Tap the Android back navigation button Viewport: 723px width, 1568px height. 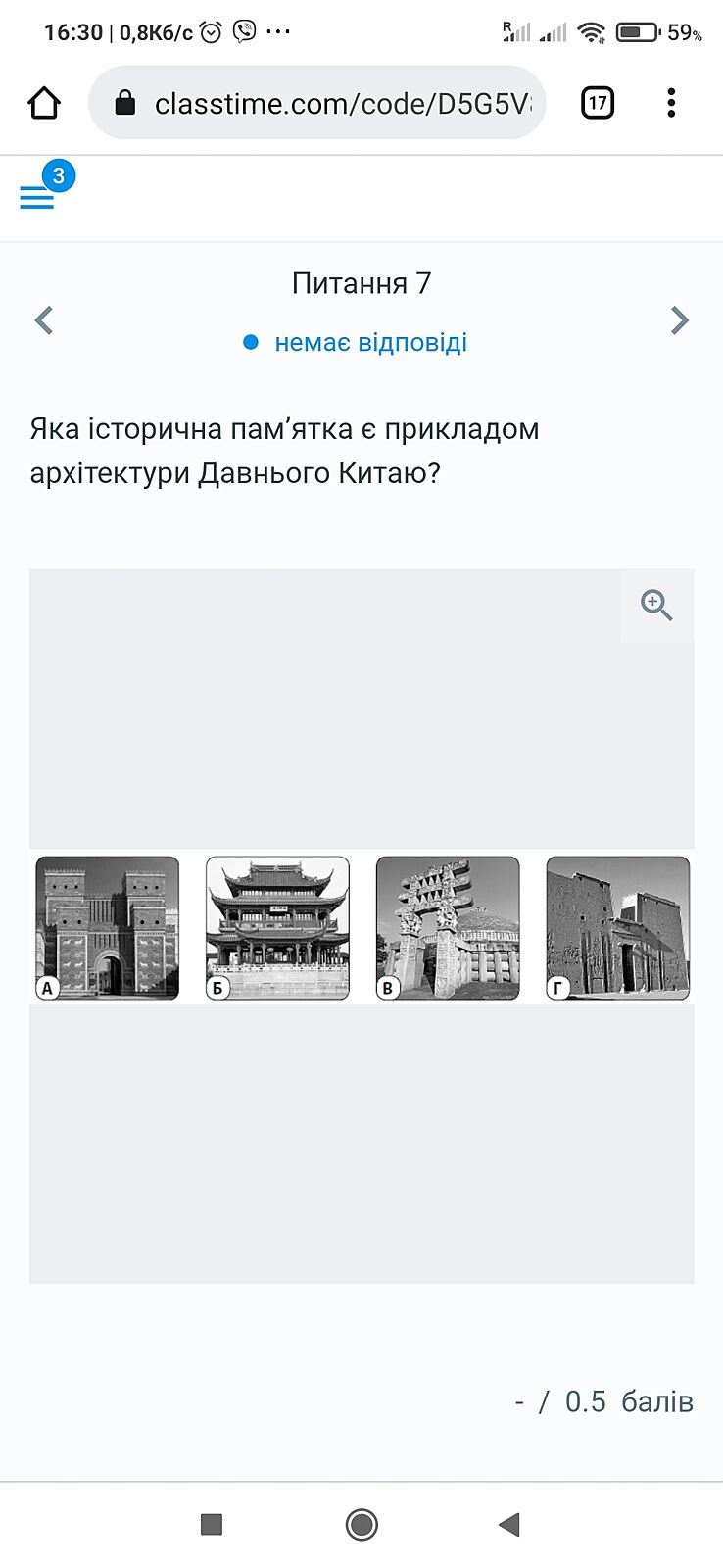pos(509,1524)
